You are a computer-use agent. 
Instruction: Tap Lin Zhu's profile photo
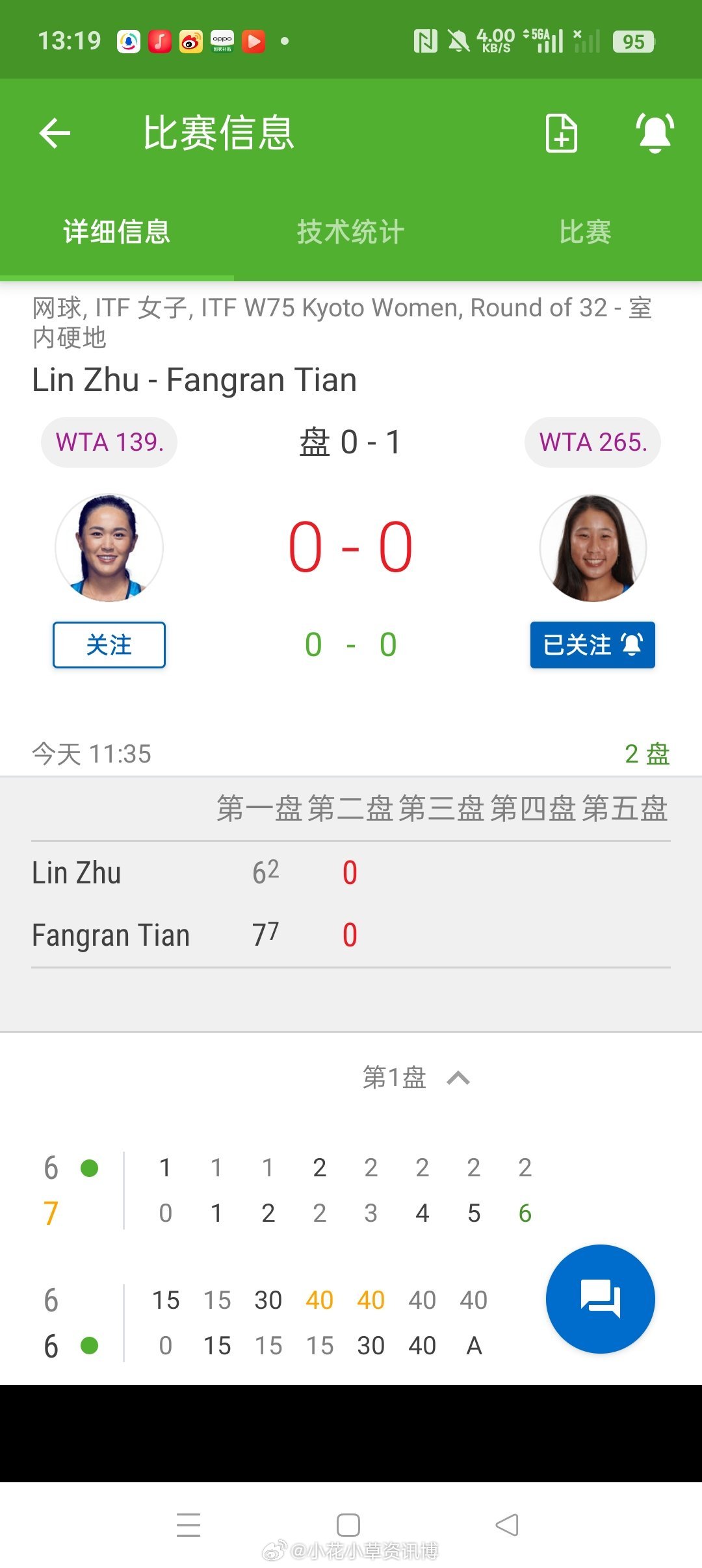(x=108, y=548)
